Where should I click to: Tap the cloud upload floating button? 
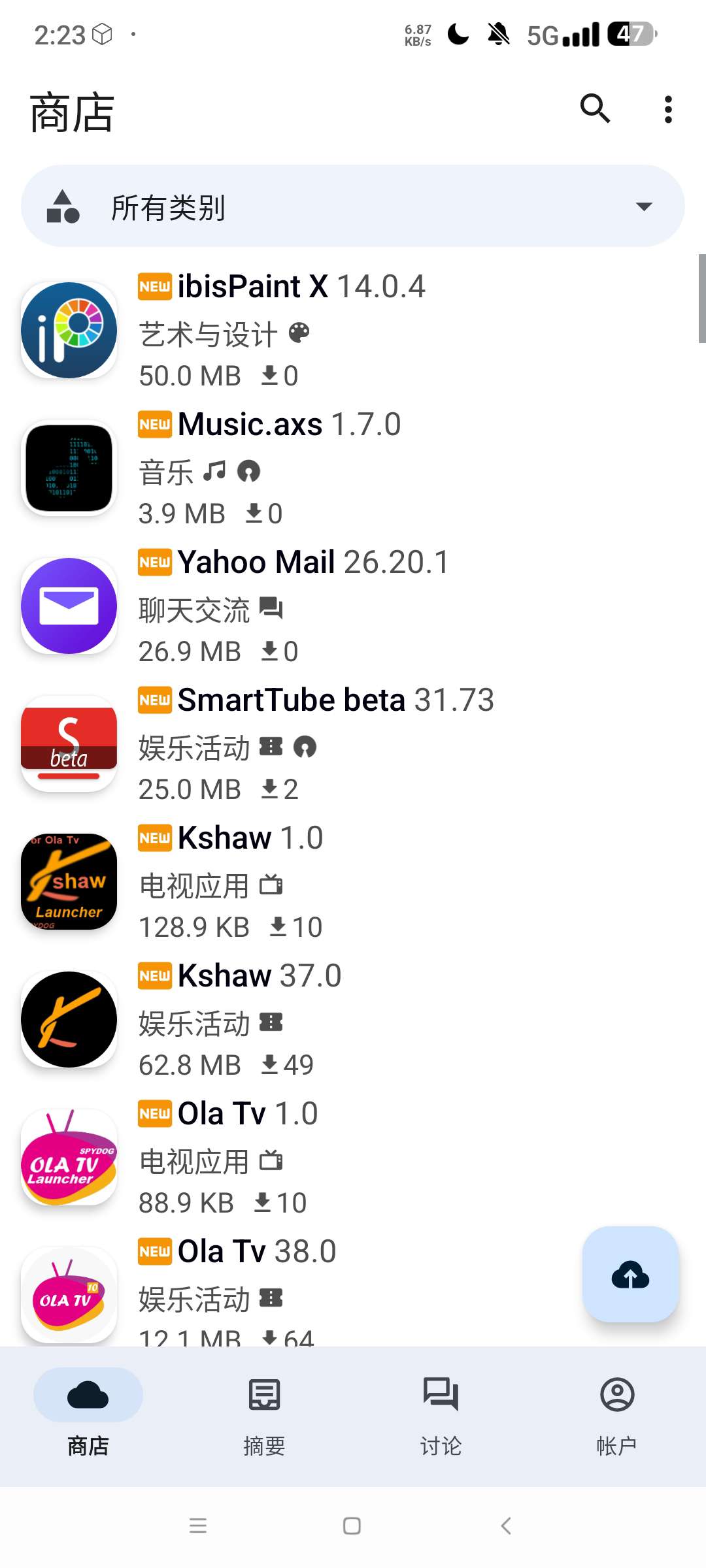pos(630,1275)
